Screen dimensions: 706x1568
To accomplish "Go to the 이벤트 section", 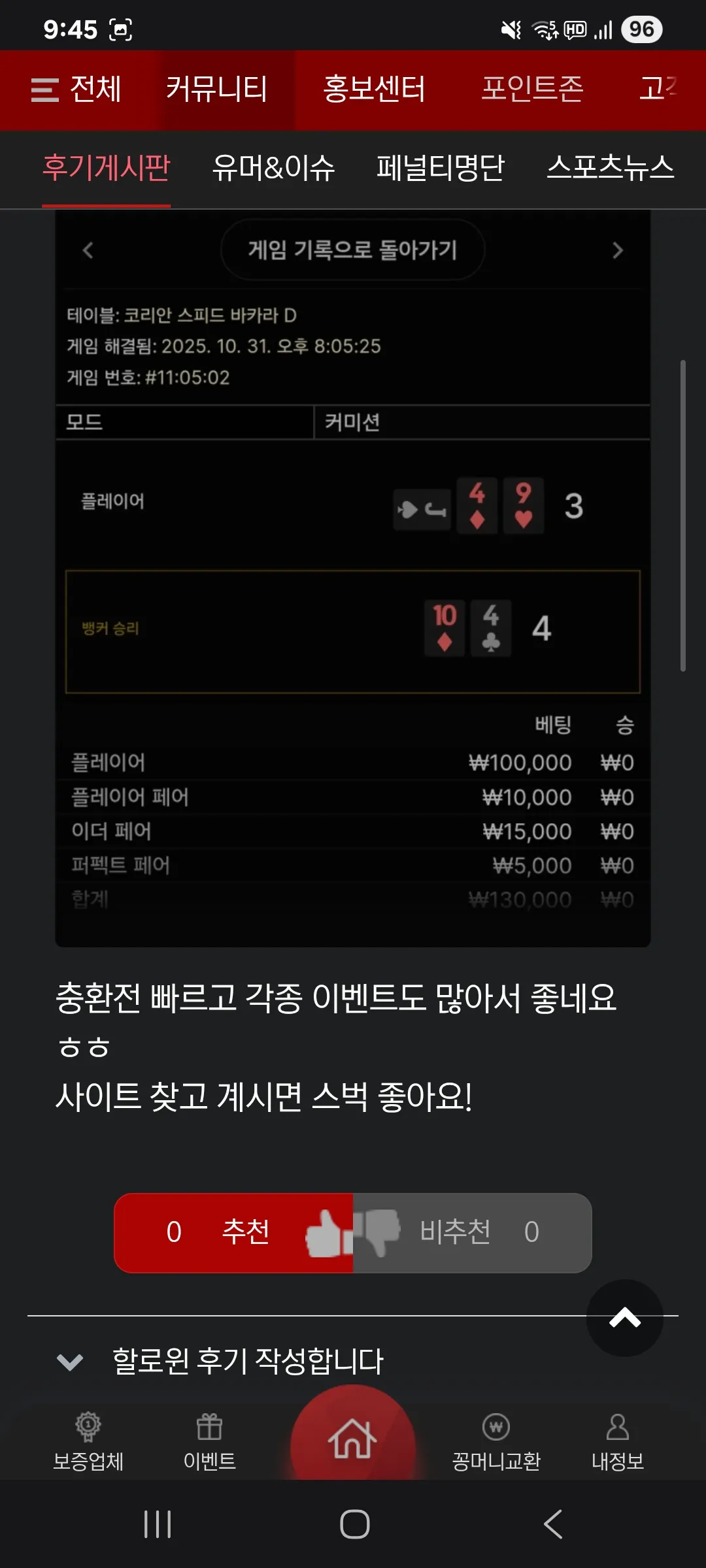I will tap(210, 1442).
